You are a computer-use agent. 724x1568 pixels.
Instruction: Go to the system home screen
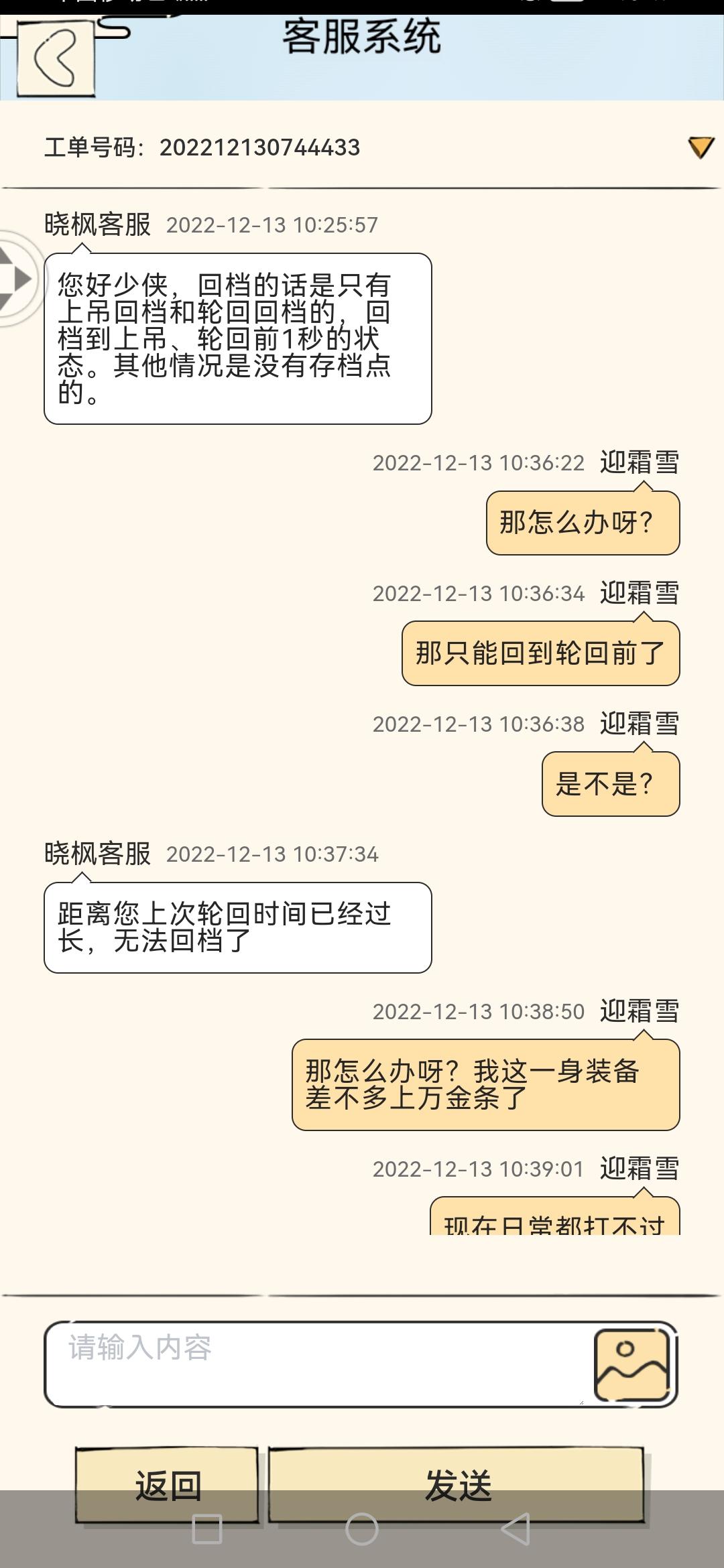click(x=362, y=1529)
